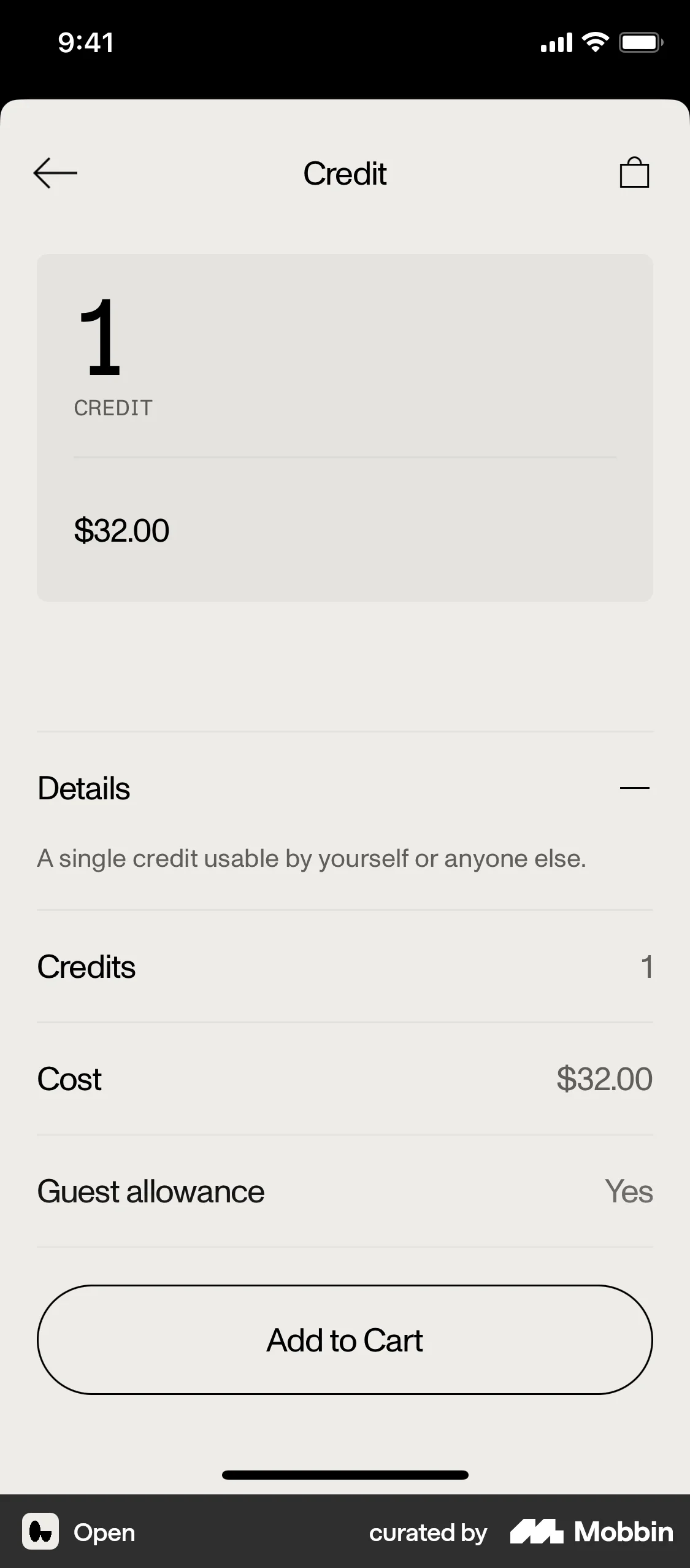Image resolution: width=690 pixels, height=1568 pixels.
Task: Collapse the Details section
Action: (x=635, y=788)
